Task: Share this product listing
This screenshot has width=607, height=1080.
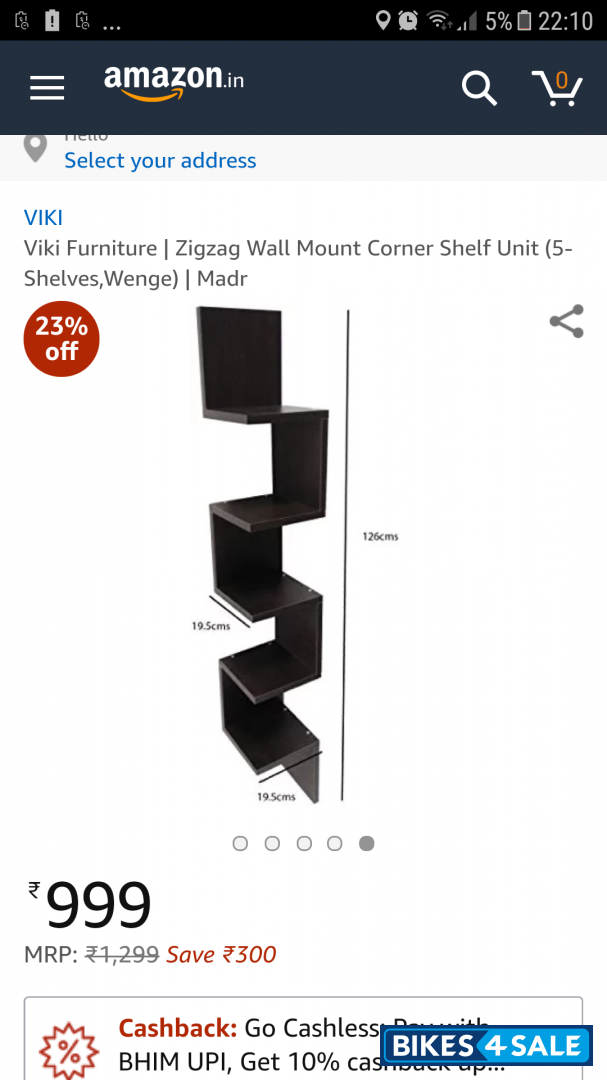Action: pyautogui.click(x=566, y=322)
